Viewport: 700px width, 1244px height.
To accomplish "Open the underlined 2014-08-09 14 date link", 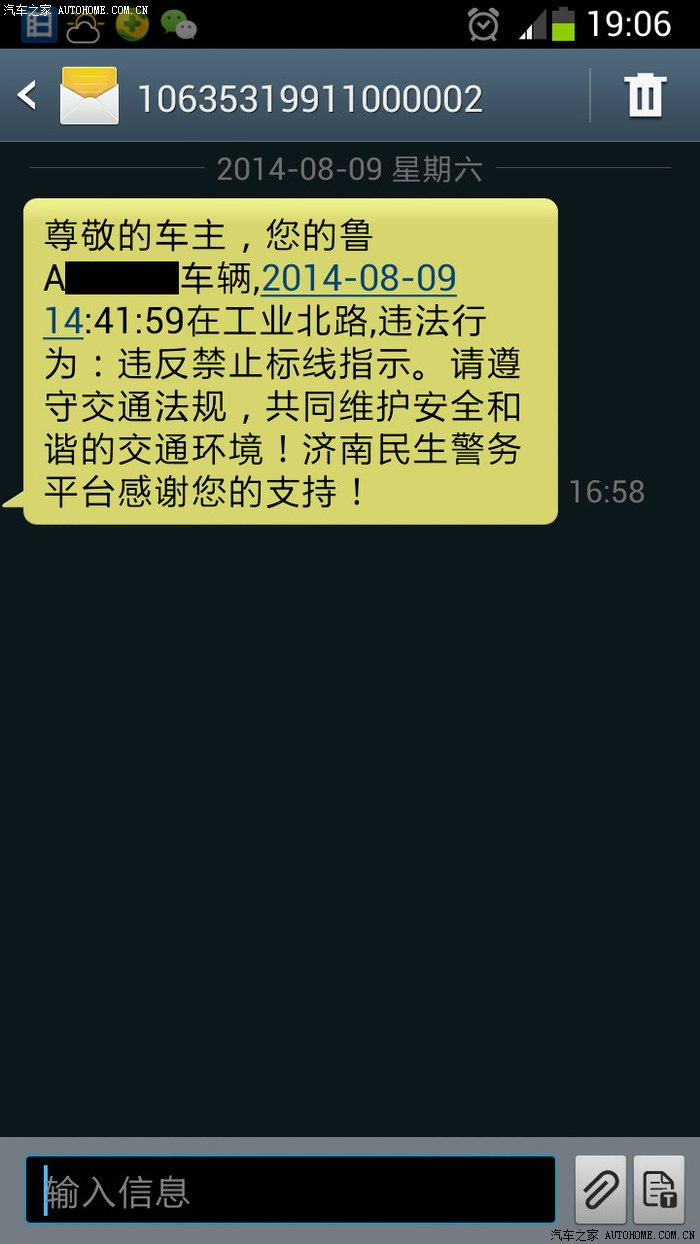I will coord(358,279).
